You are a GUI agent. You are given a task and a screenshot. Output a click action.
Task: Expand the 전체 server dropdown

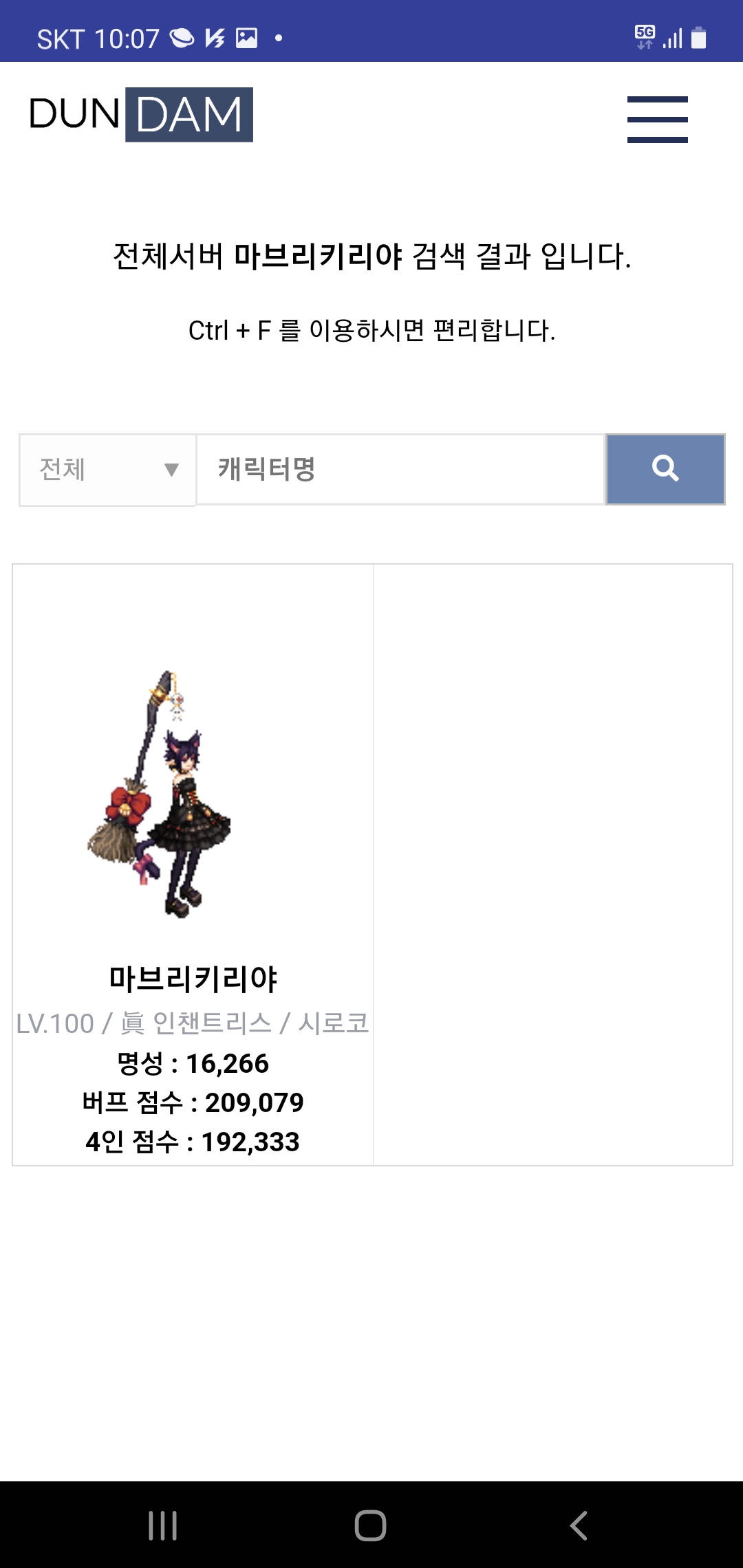click(x=108, y=470)
